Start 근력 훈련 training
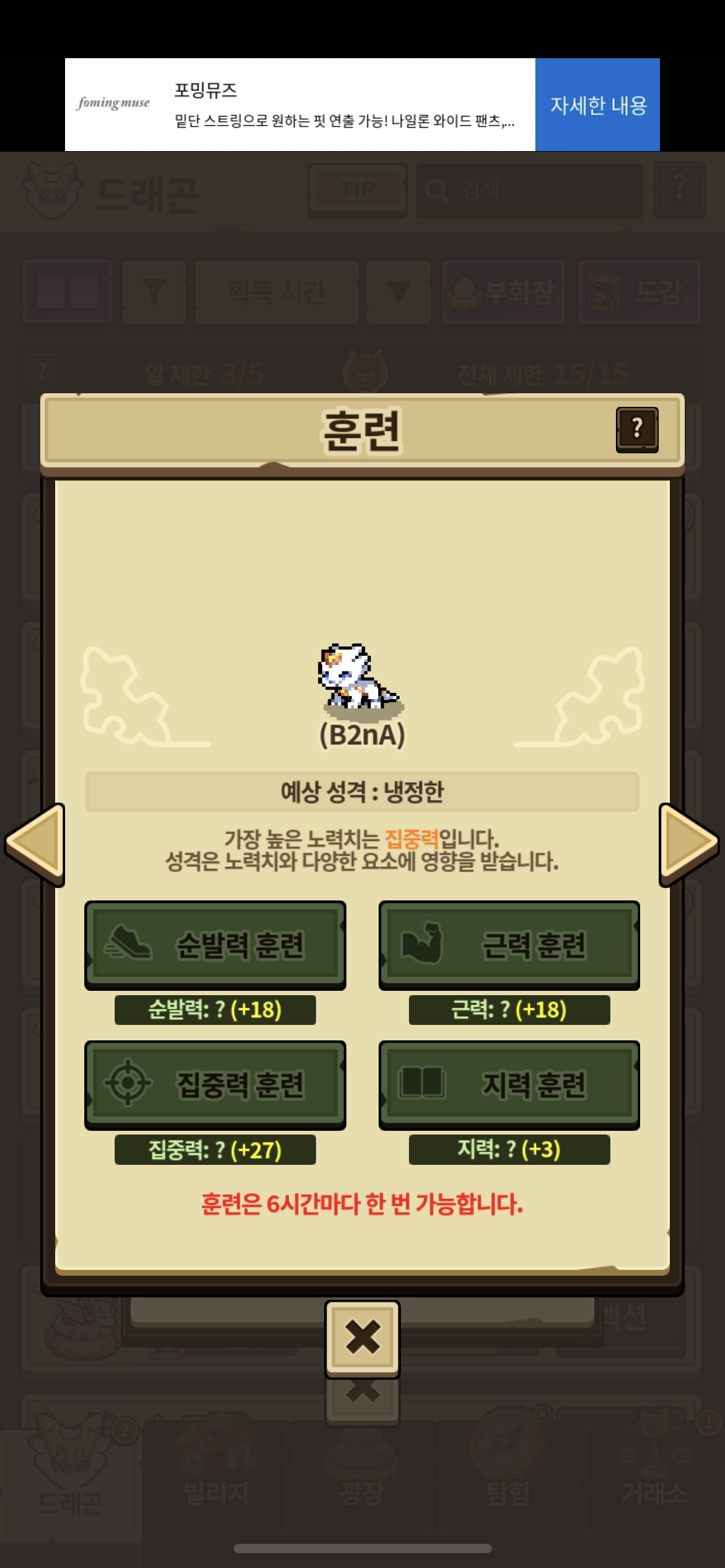This screenshot has width=725, height=1568. point(509,945)
